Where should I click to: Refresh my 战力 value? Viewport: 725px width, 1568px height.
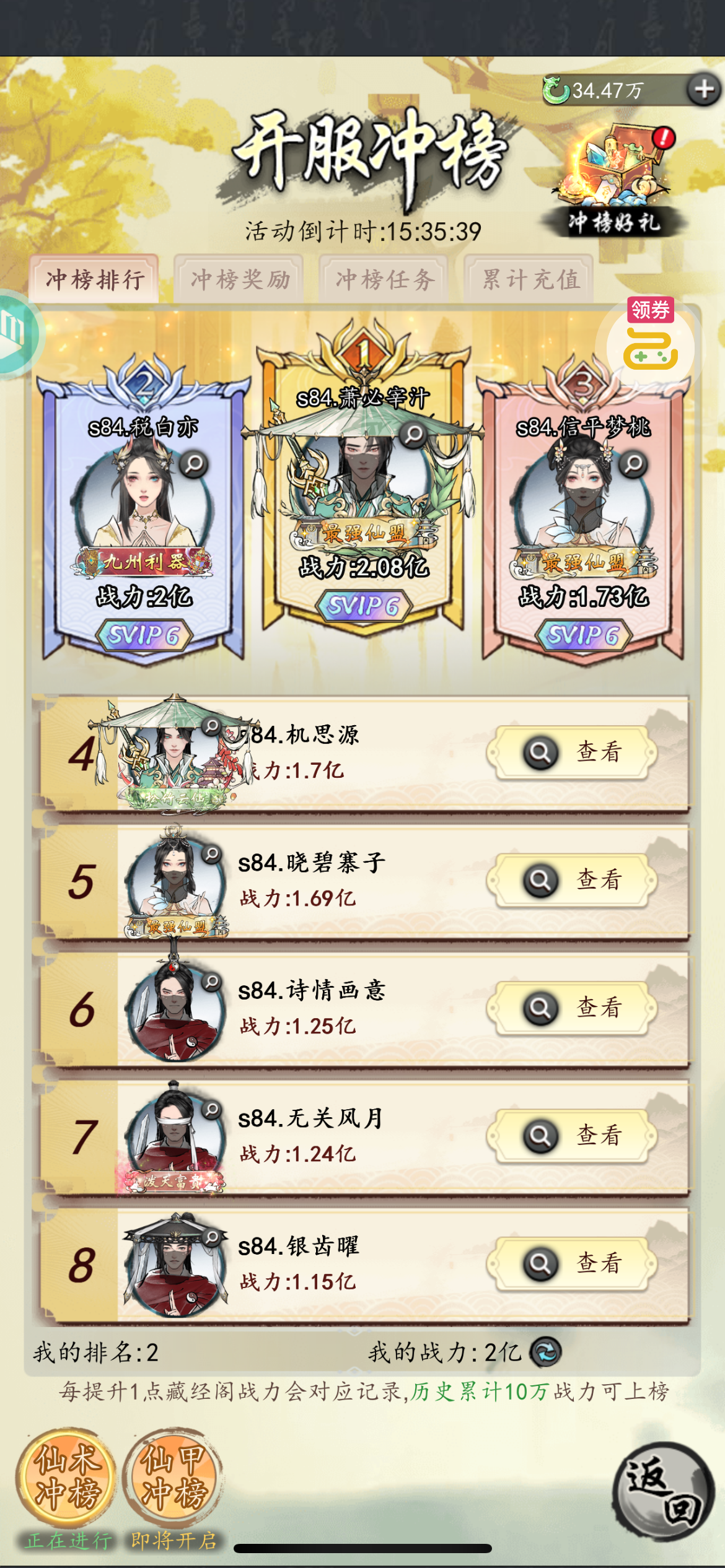546,1352
